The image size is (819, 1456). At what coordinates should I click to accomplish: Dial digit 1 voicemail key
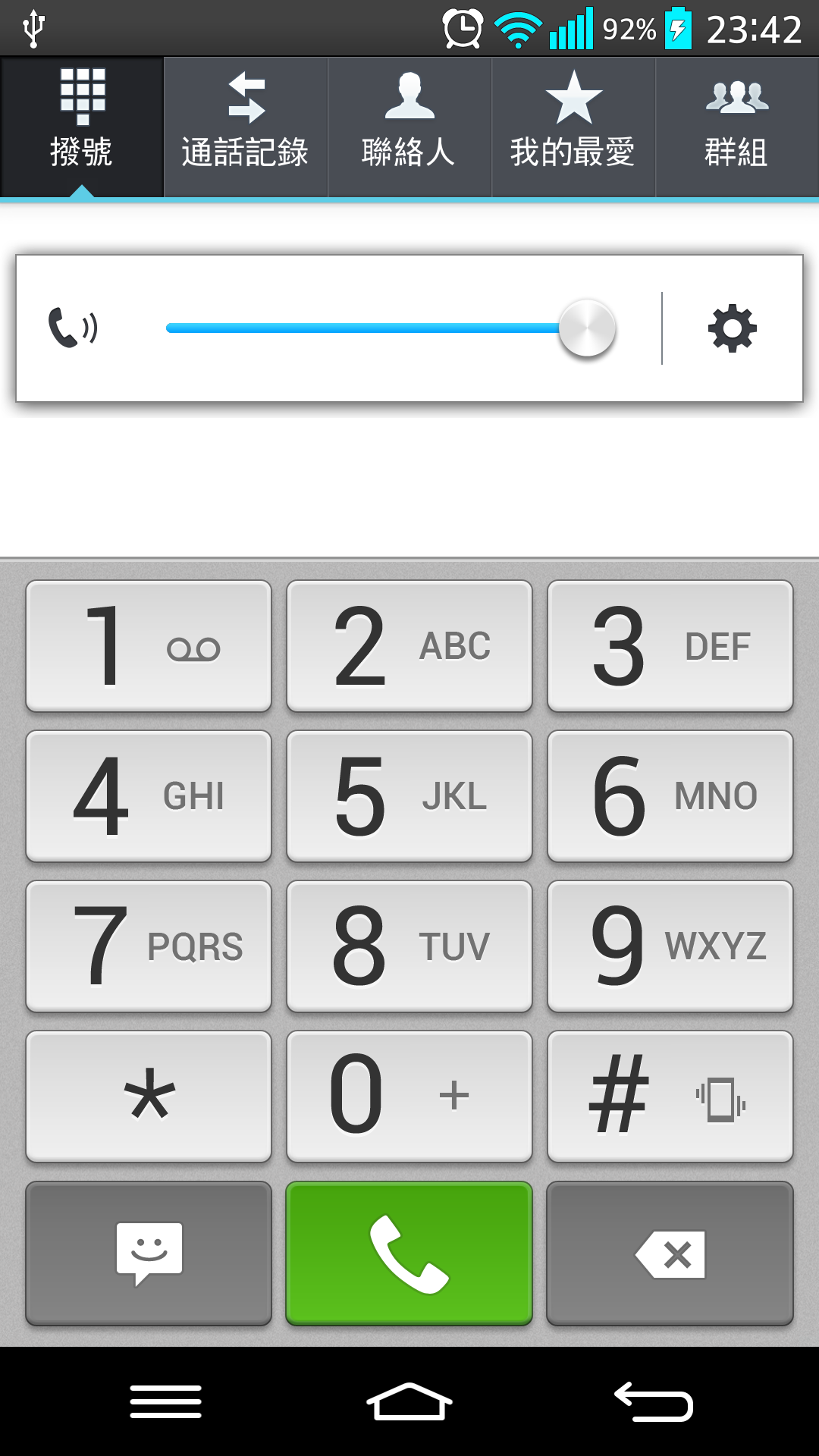[x=149, y=646]
